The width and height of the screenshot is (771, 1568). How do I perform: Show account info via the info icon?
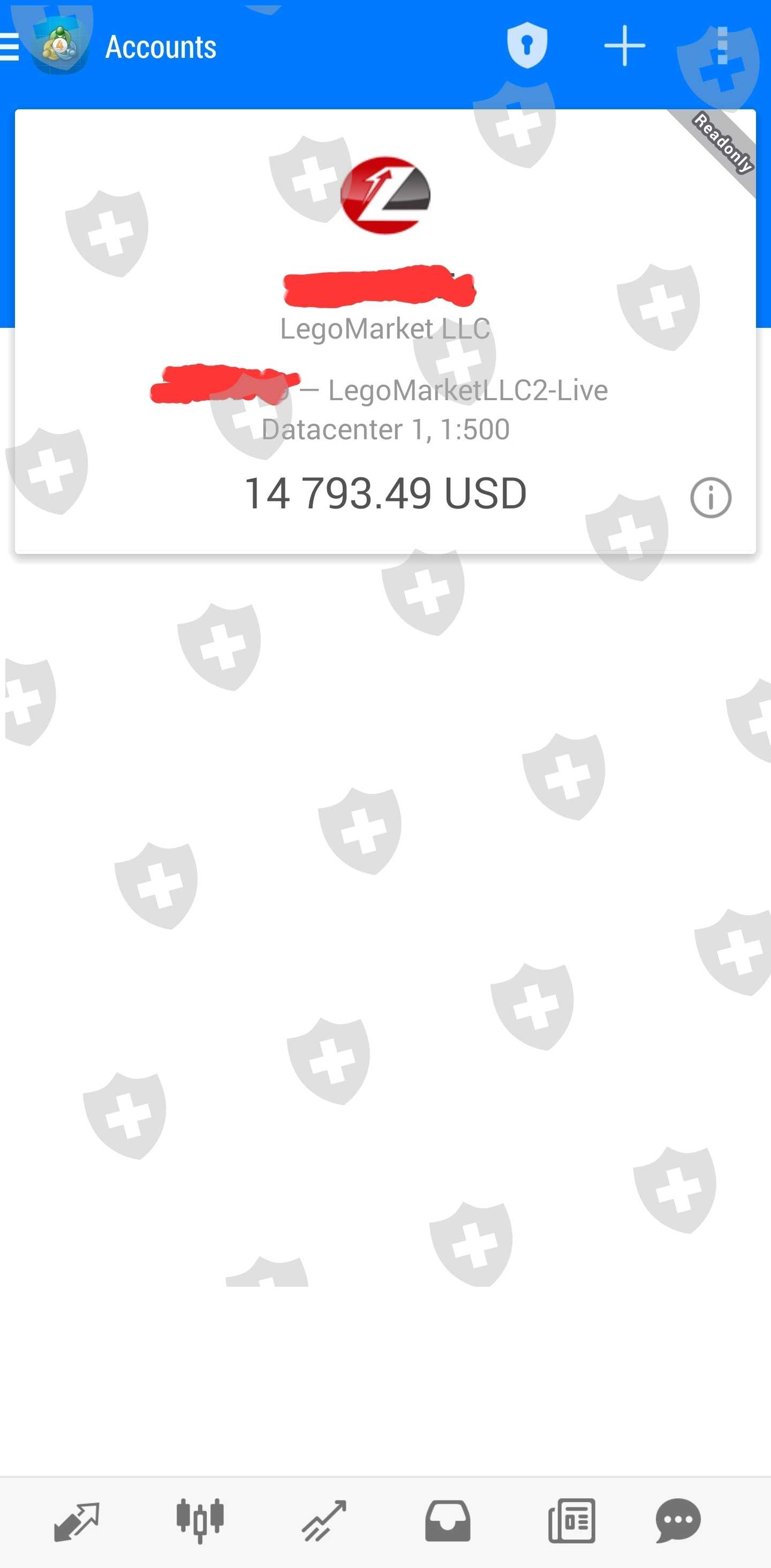[x=710, y=498]
